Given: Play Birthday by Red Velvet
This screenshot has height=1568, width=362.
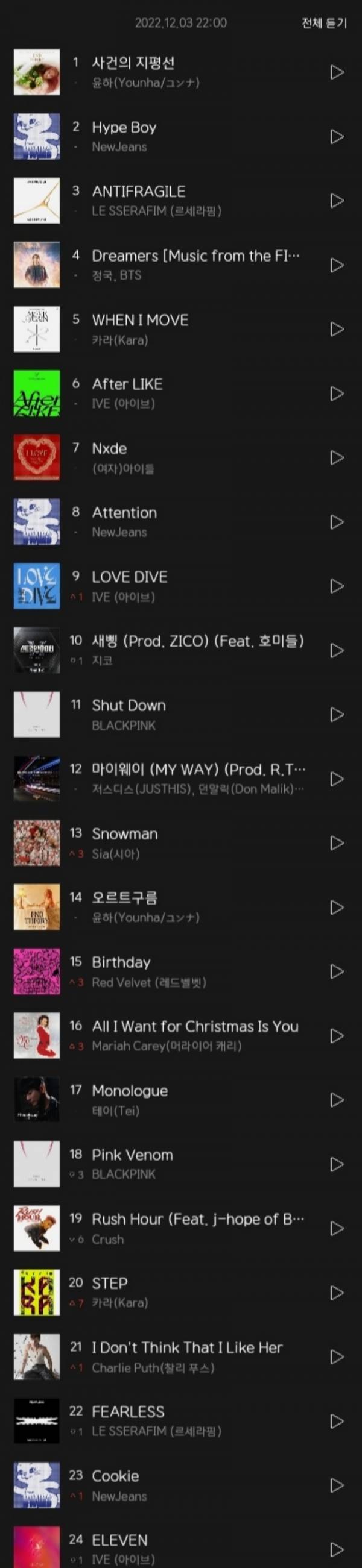Looking at the screenshot, I should pos(337,971).
